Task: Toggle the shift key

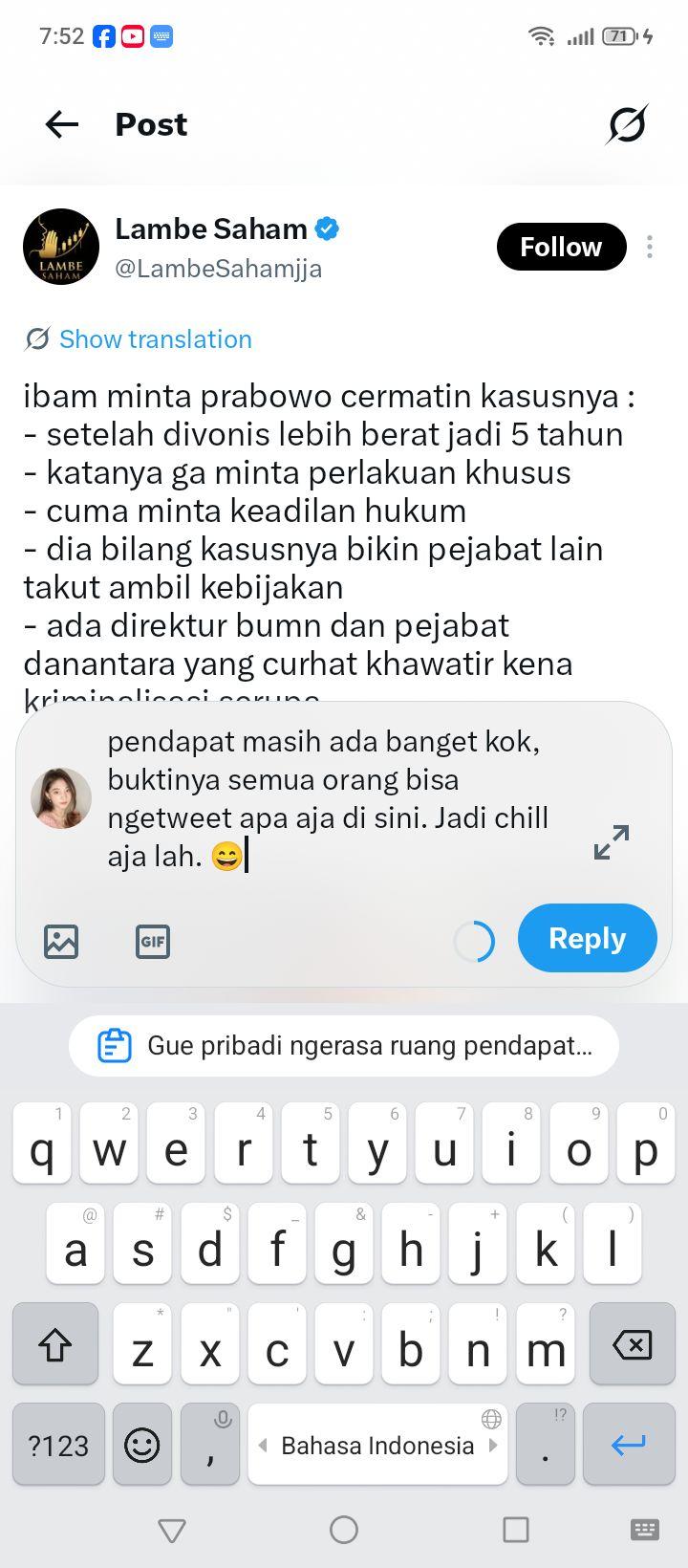Action: pos(55,1344)
